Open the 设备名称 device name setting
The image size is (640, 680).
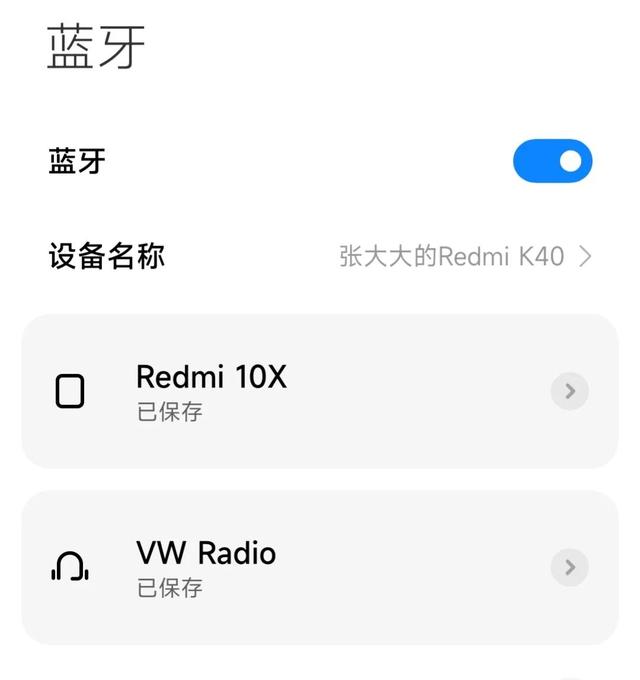[x=320, y=257]
